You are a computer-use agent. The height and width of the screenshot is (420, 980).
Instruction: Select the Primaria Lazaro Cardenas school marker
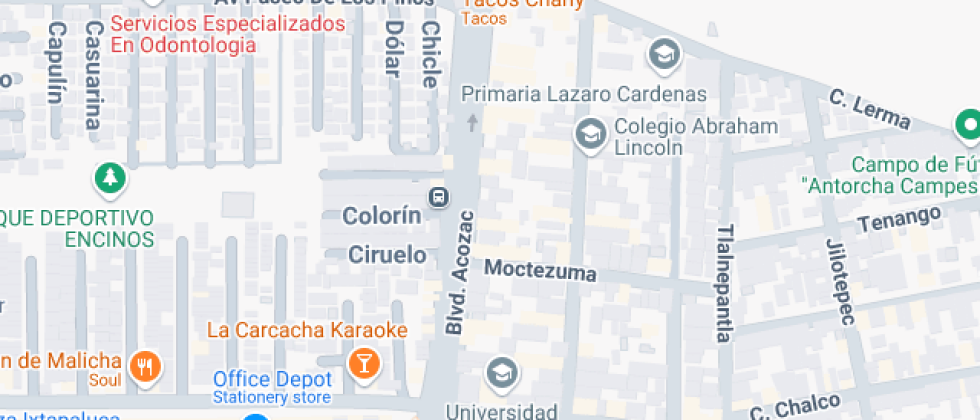(664, 55)
